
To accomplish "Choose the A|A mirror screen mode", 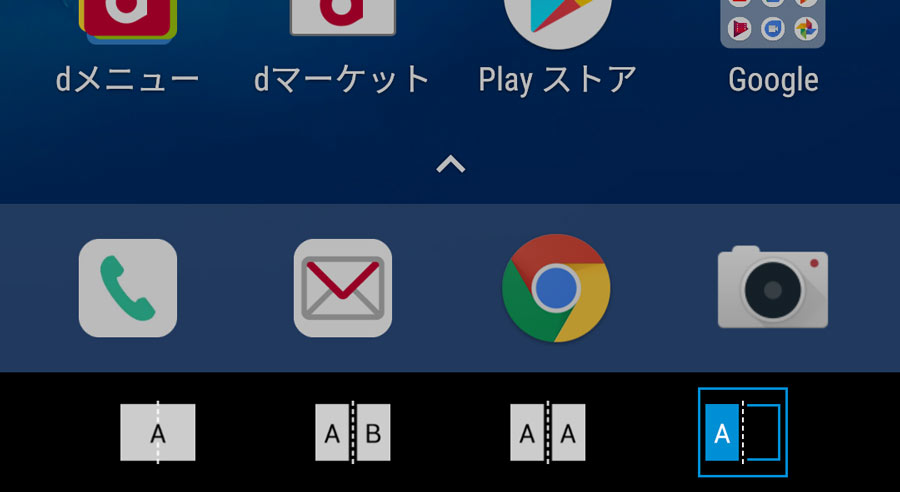I will pyautogui.click(x=548, y=432).
